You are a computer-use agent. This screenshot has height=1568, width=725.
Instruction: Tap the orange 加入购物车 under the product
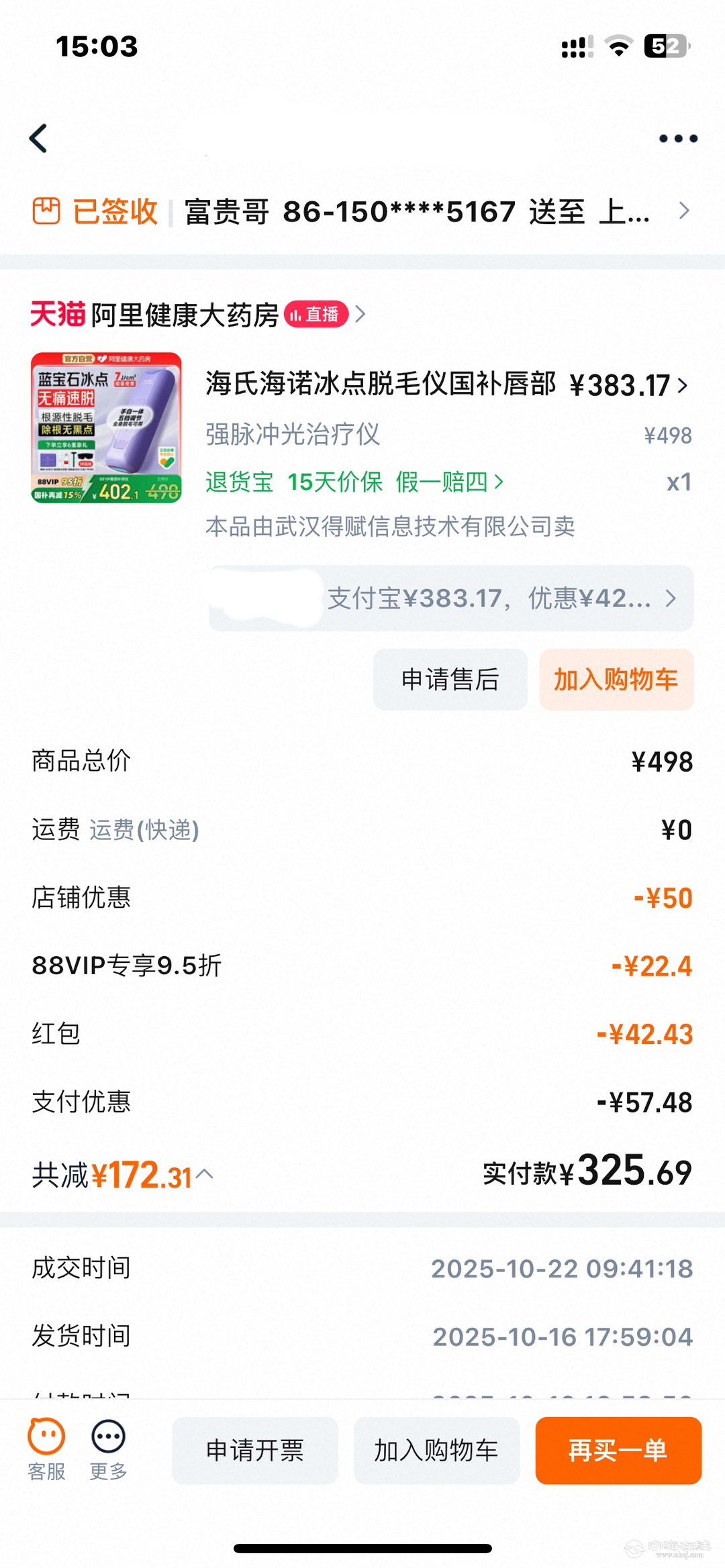(x=616, y=680)
